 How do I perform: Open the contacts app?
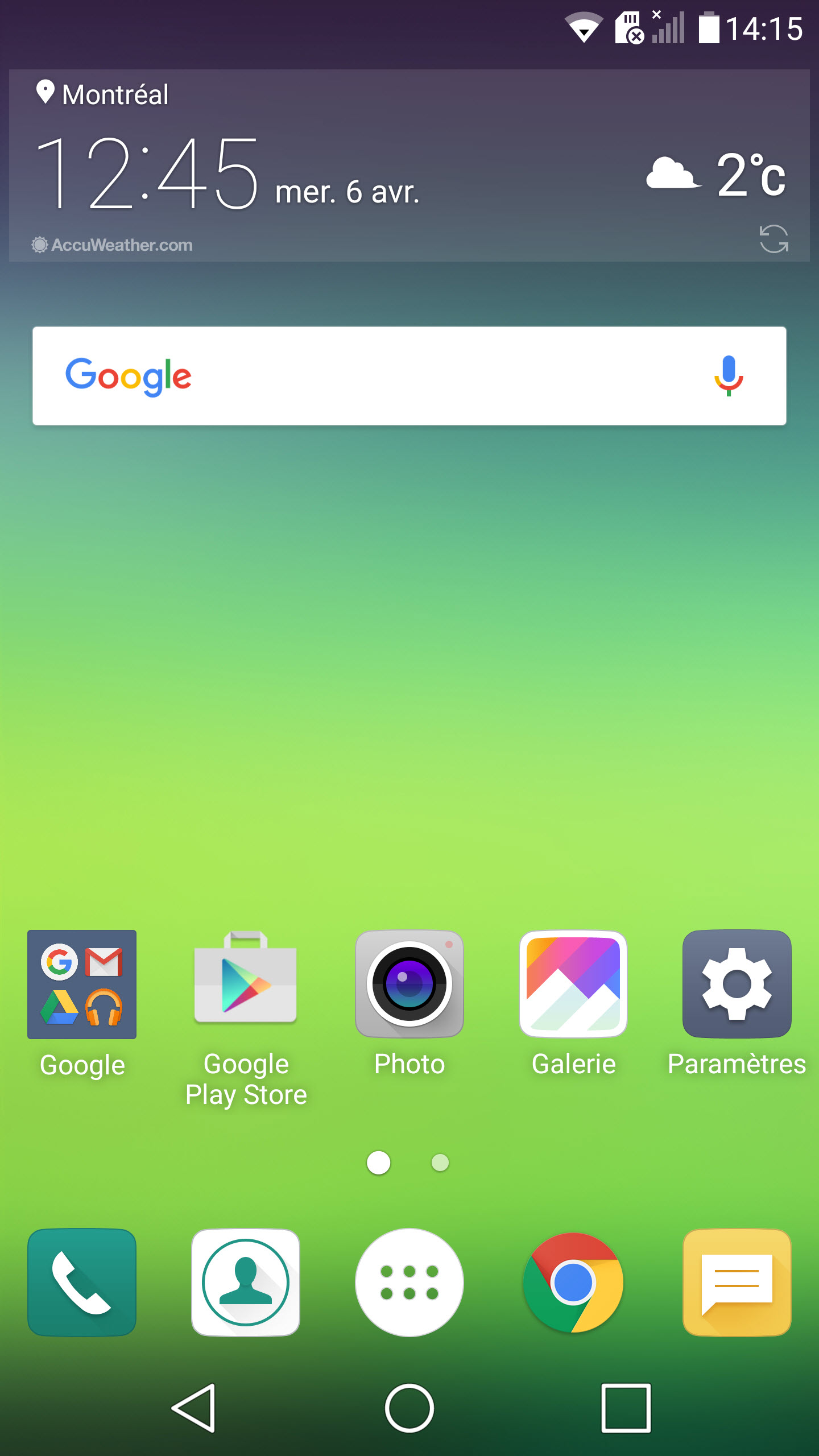tap(246, 1283)
